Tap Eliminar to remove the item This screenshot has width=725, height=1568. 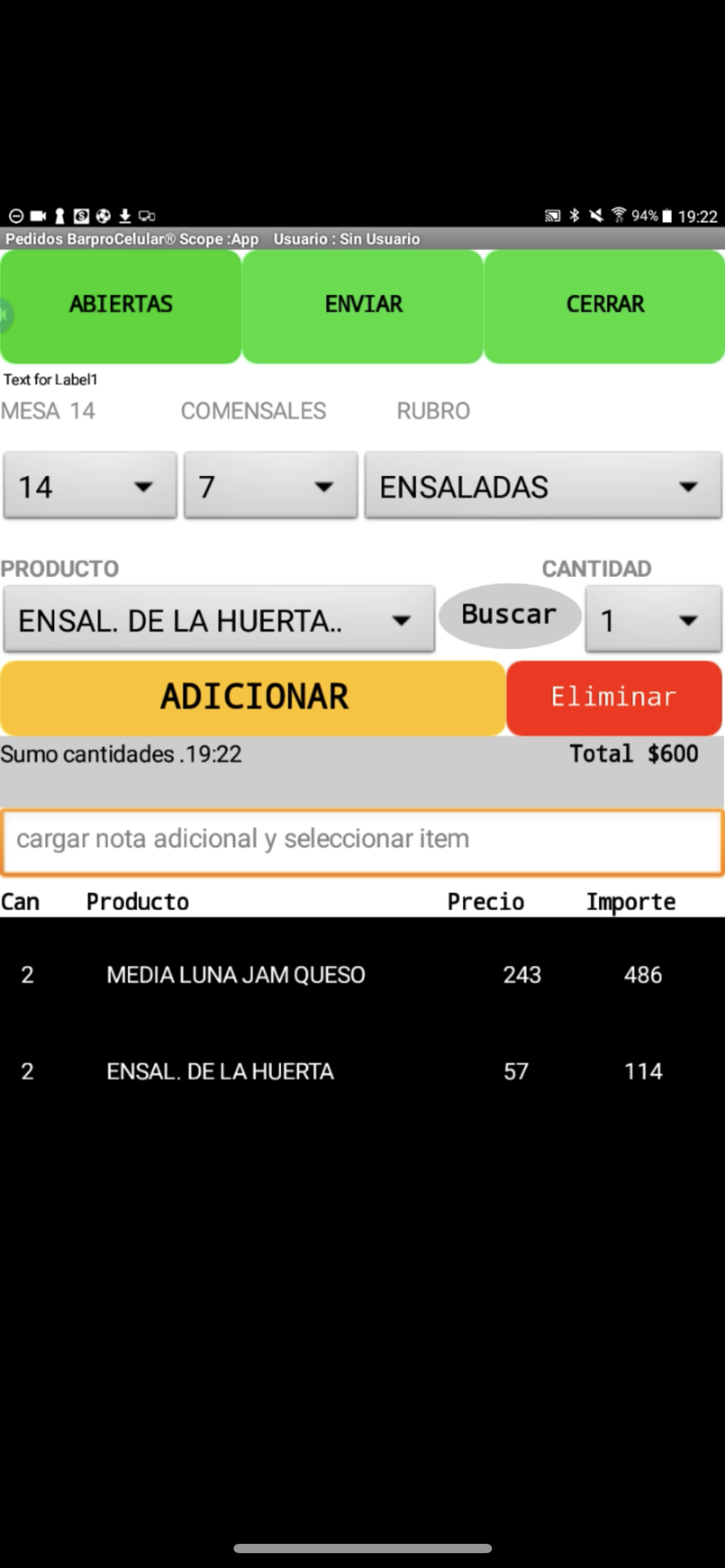[614, 698]
